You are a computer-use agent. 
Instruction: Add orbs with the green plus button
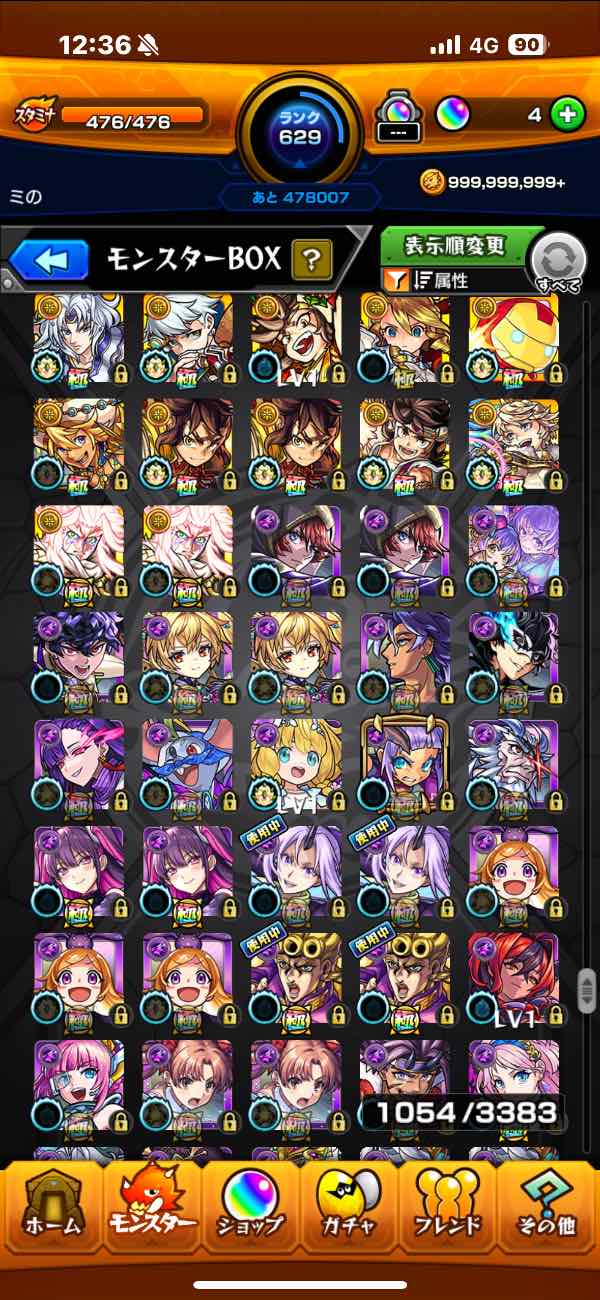567,115
